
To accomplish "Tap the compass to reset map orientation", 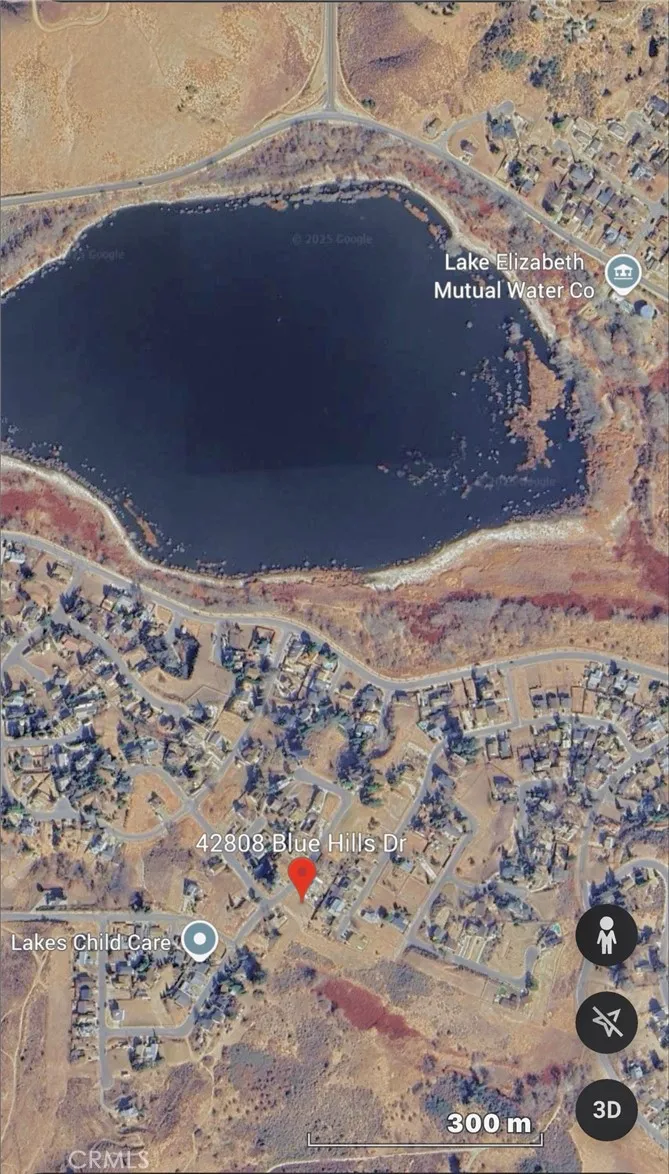I will click(x=606, y=1023).
